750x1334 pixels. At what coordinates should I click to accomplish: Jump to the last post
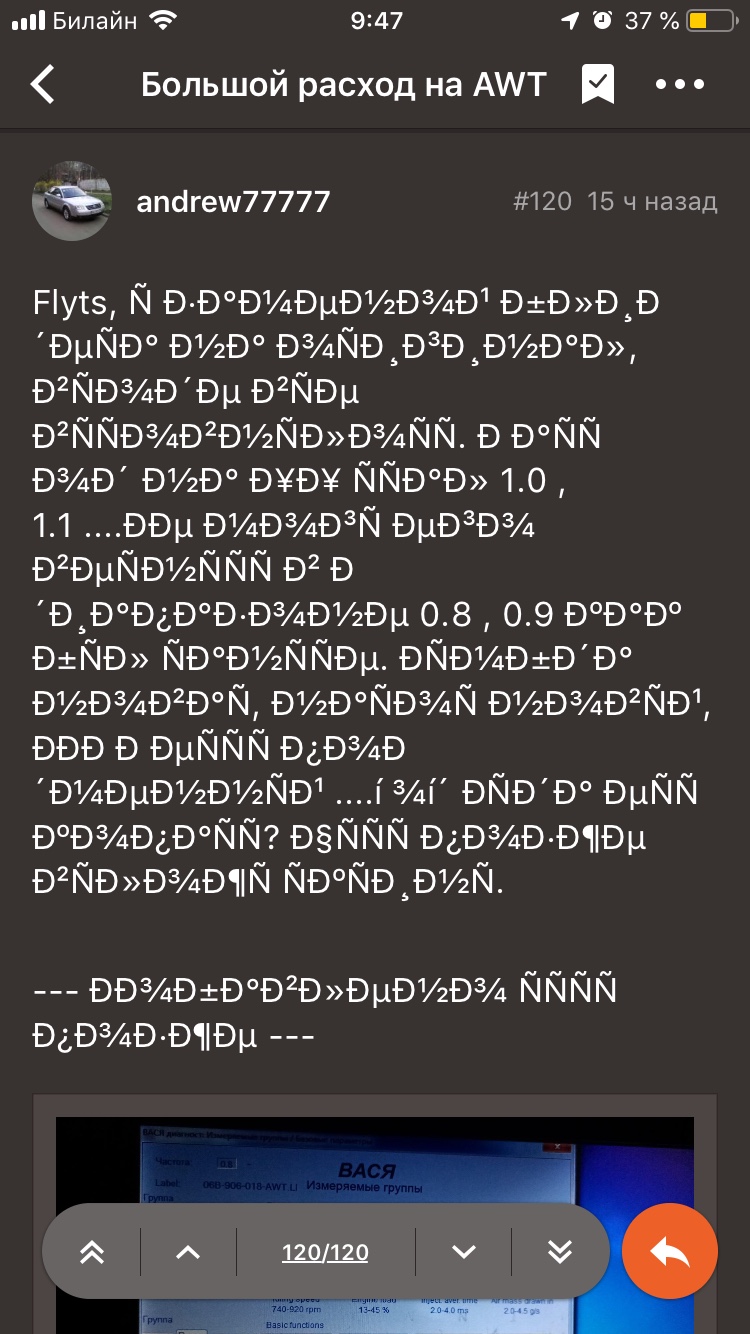pos(560,1252)
